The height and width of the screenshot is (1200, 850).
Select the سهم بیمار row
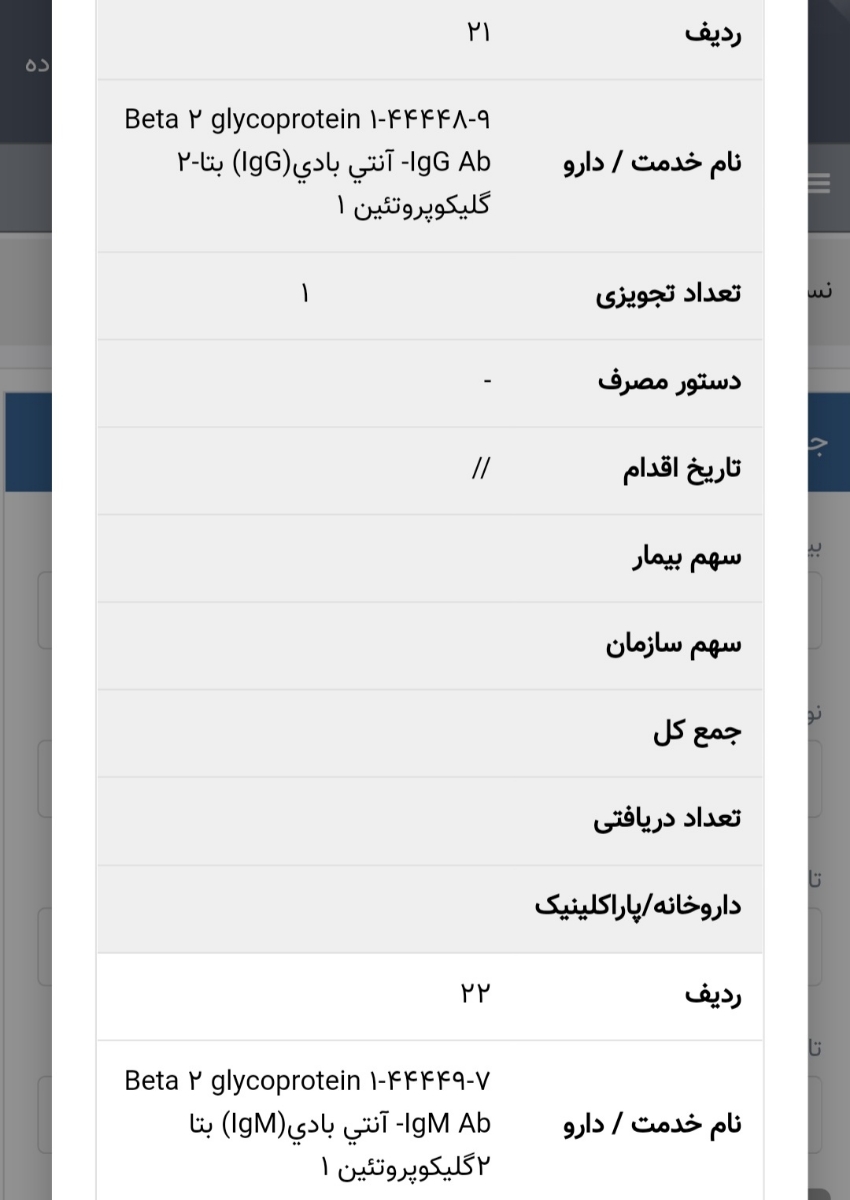[428, 556]
